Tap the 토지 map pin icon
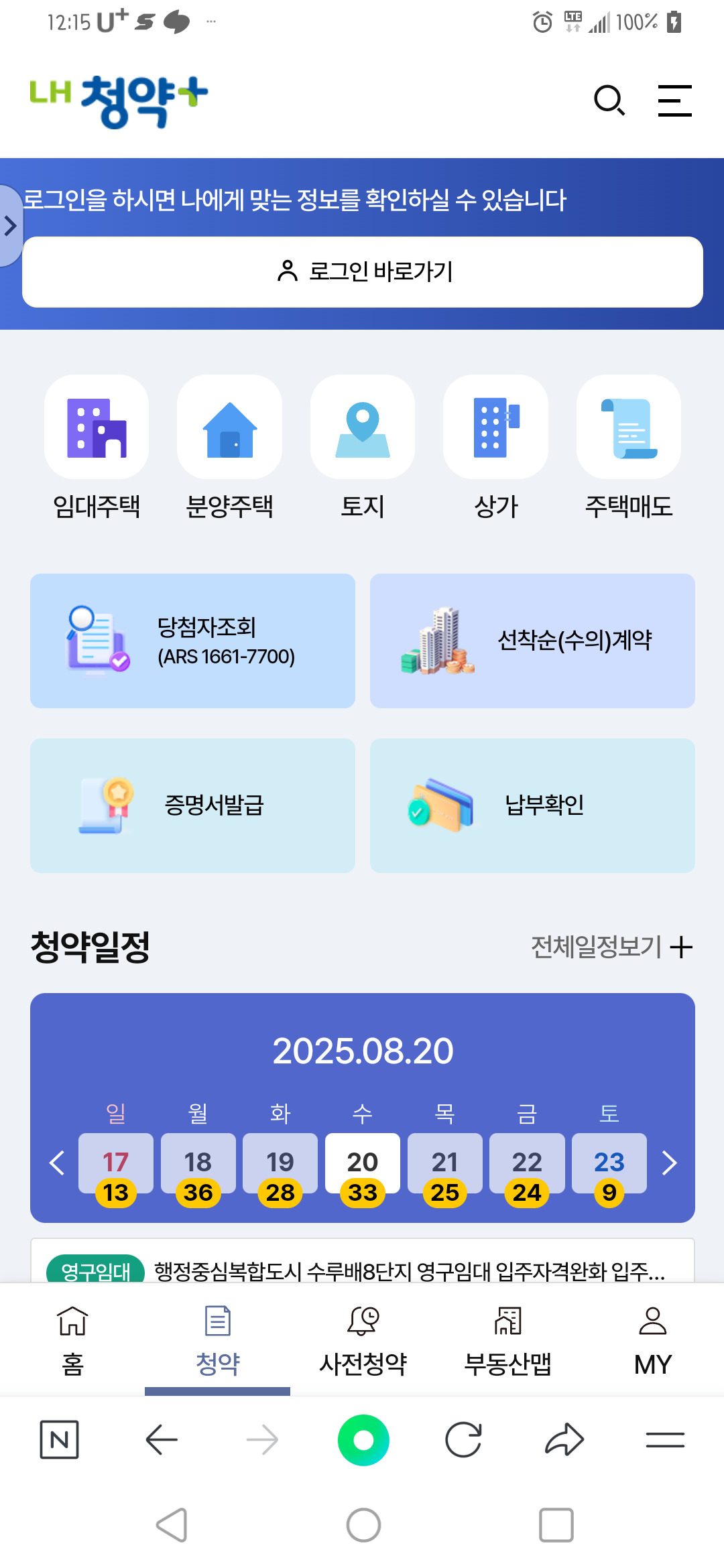This screenshot has height=1568, width=724. point(362,427)
